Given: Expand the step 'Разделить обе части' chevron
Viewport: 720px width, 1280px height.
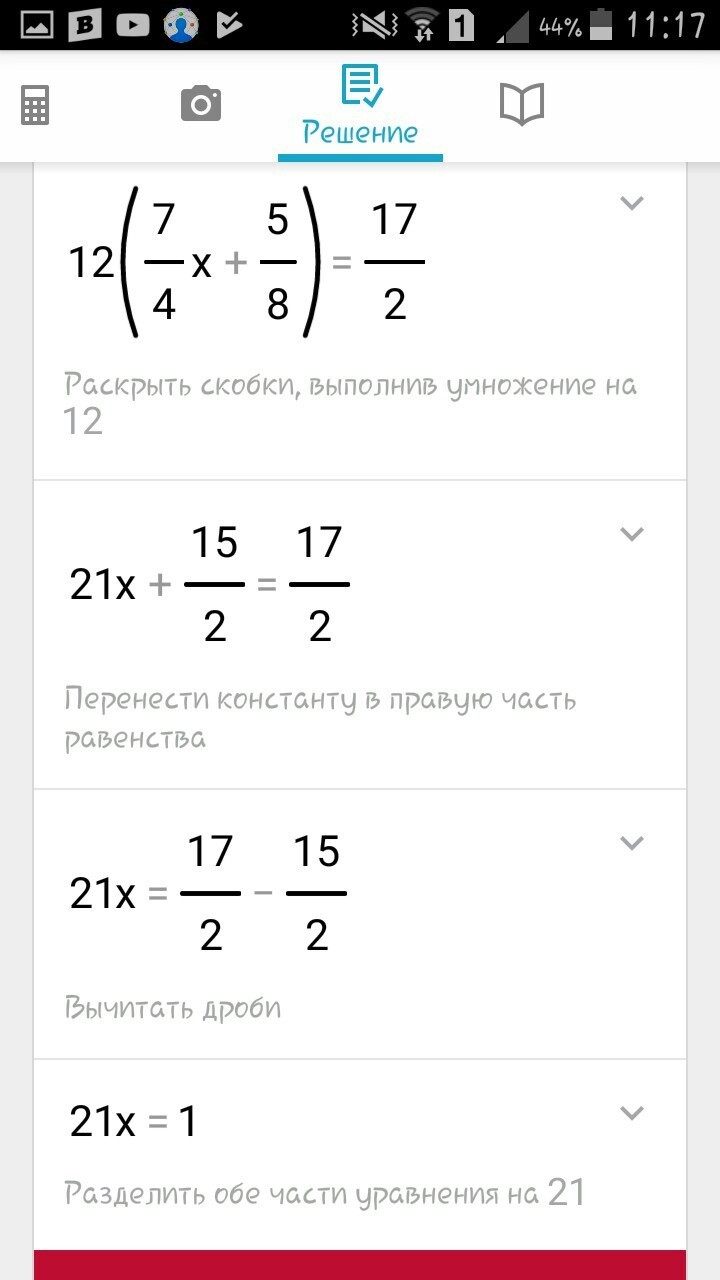Looking at the screenshot, I should 631,1113.
